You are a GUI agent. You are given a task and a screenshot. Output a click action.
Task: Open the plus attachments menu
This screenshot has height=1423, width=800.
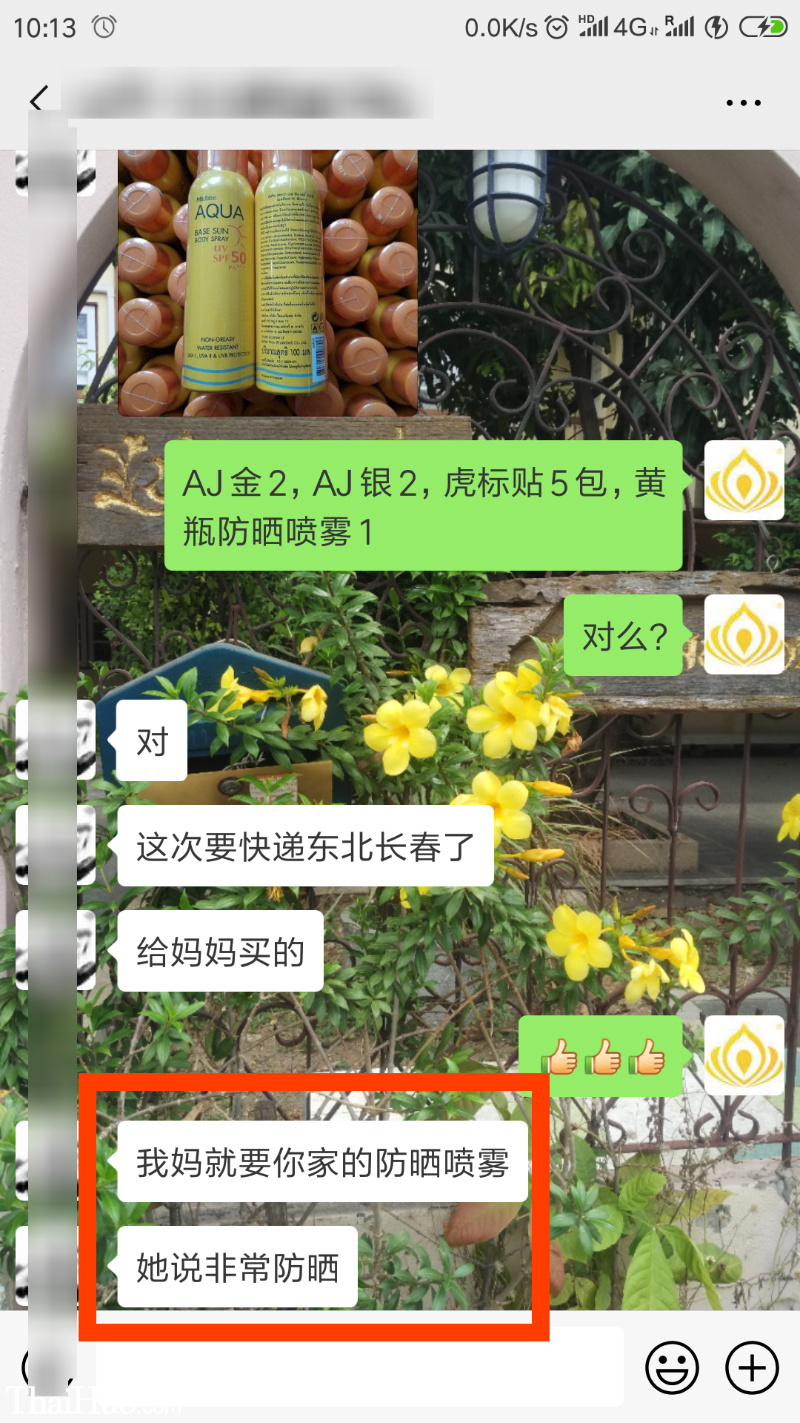point(751,1367)
